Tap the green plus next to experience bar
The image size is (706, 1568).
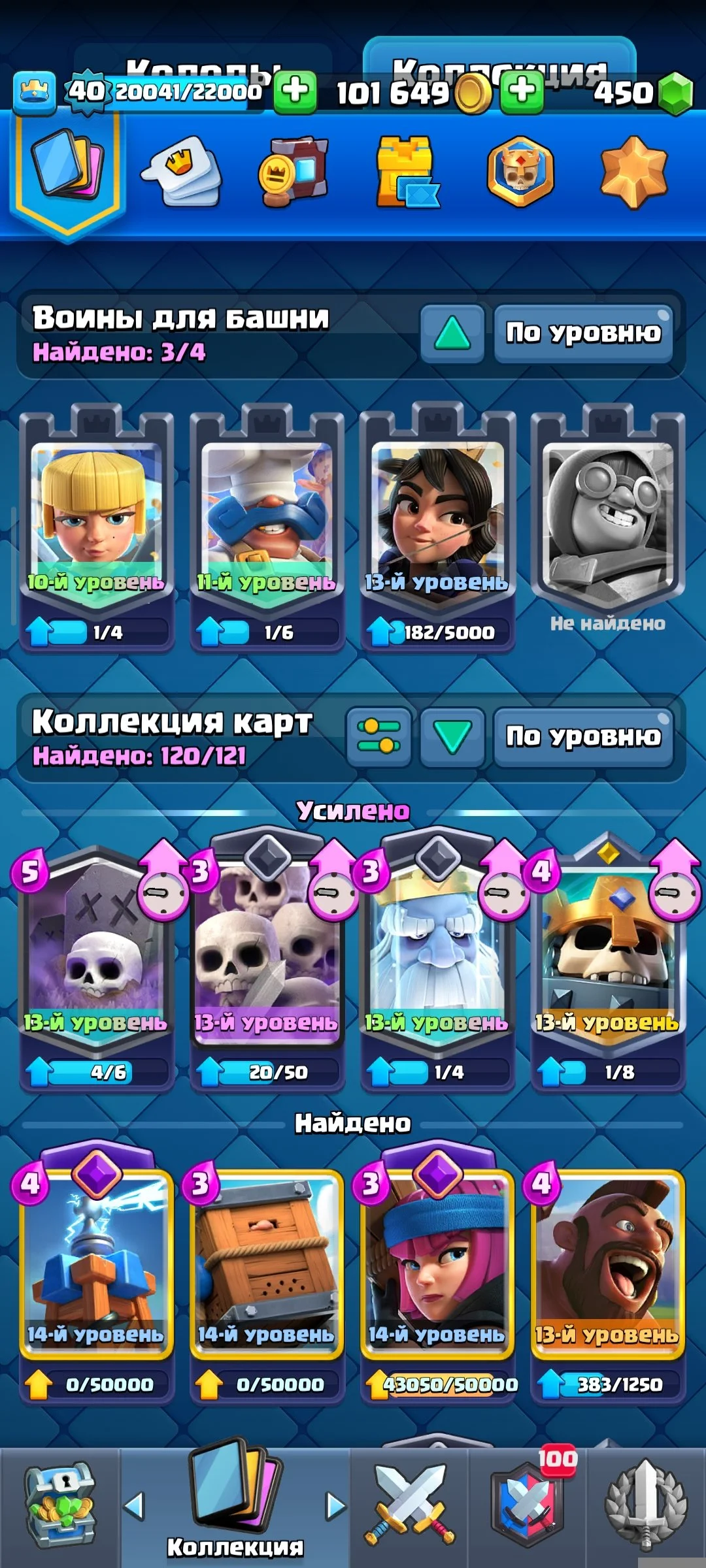(x=295, y=90)
